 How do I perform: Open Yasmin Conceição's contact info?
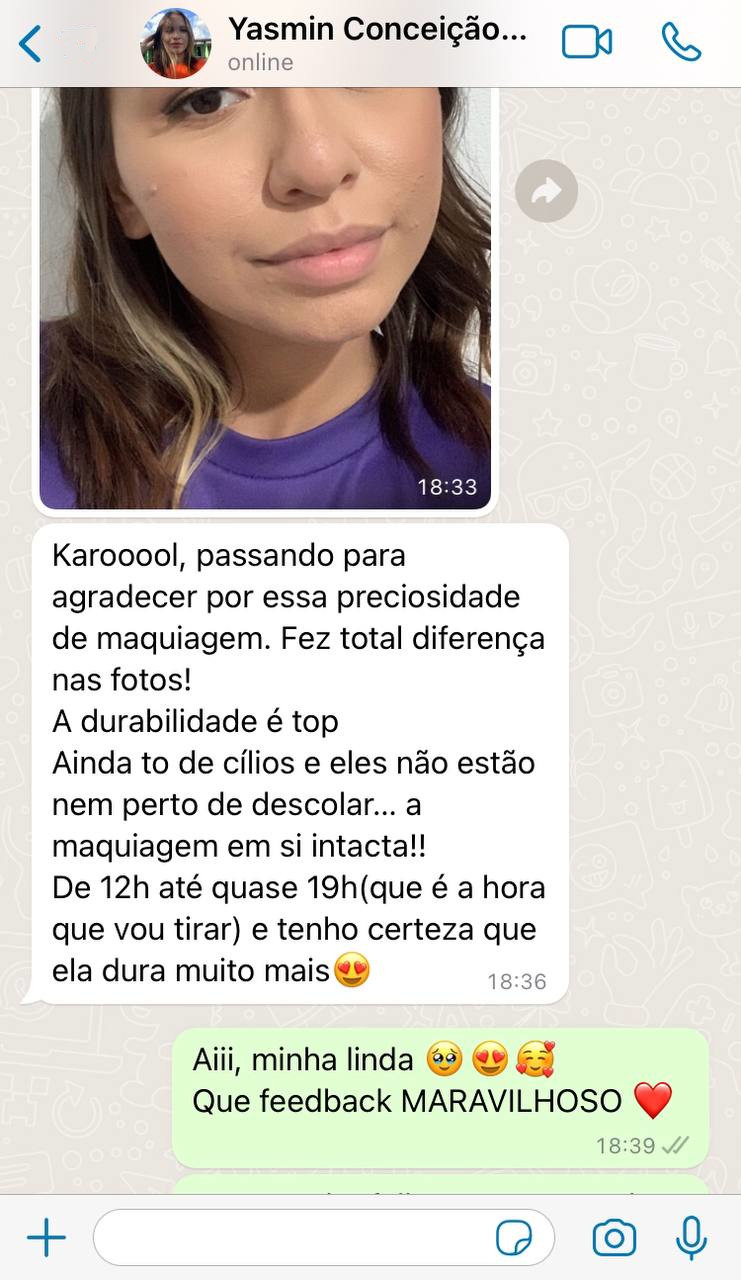[x=376, y=43]
